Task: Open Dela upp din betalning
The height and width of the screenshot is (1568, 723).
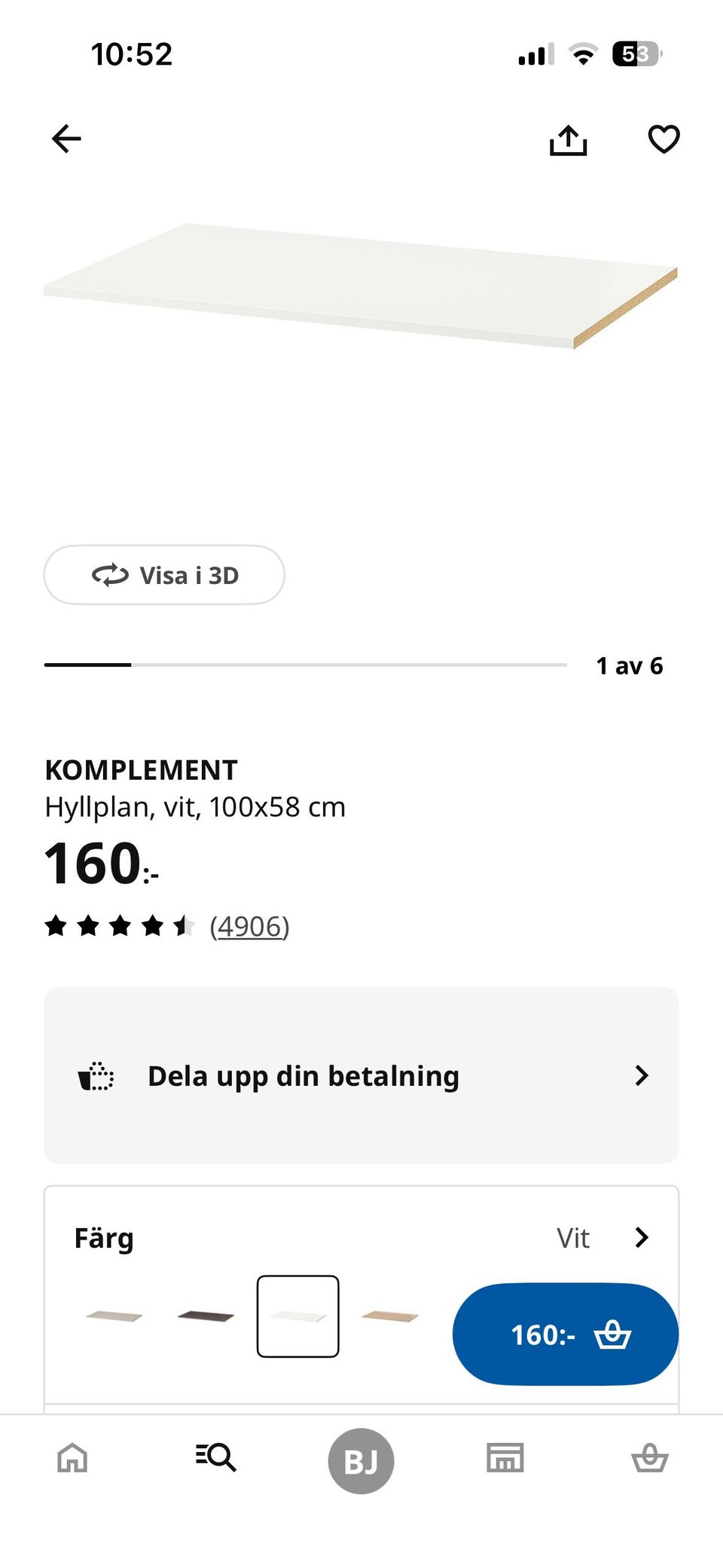Action: pyautogui.click(x=361, y=1075)
